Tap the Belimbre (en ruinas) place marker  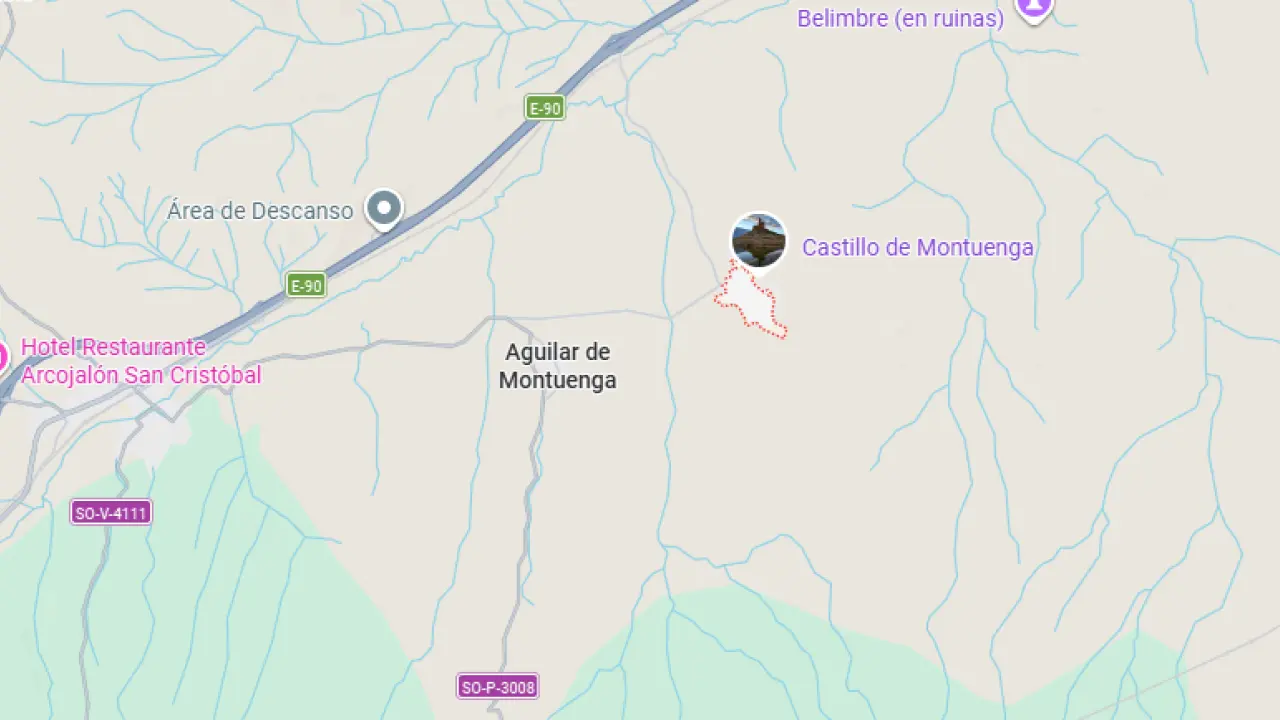pyautogui.click(x=1034, y=8)
